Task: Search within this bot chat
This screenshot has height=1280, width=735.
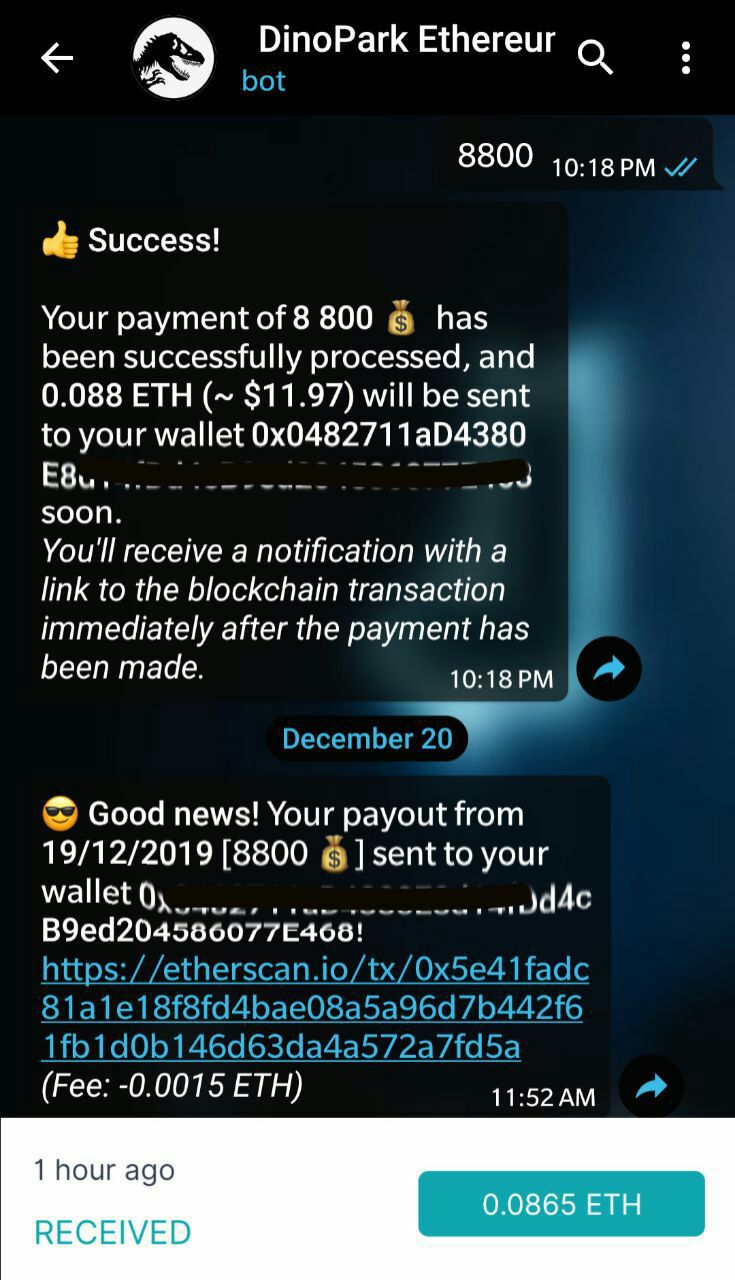Action: 595,59
